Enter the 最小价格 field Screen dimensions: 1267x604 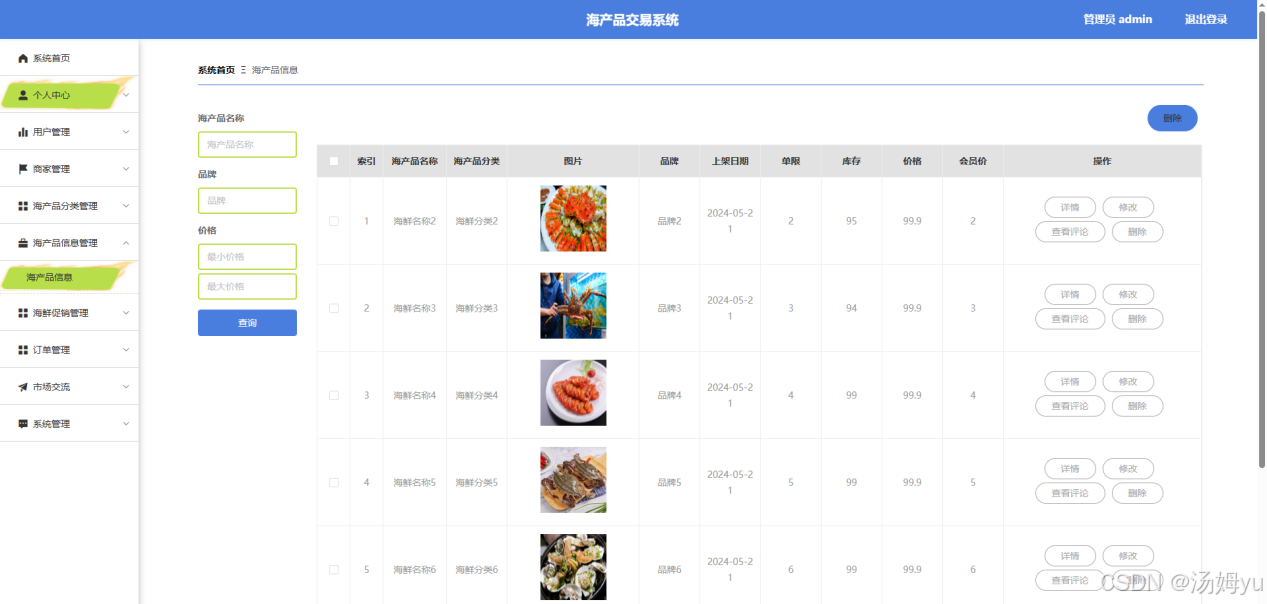[x=247, y=257]
